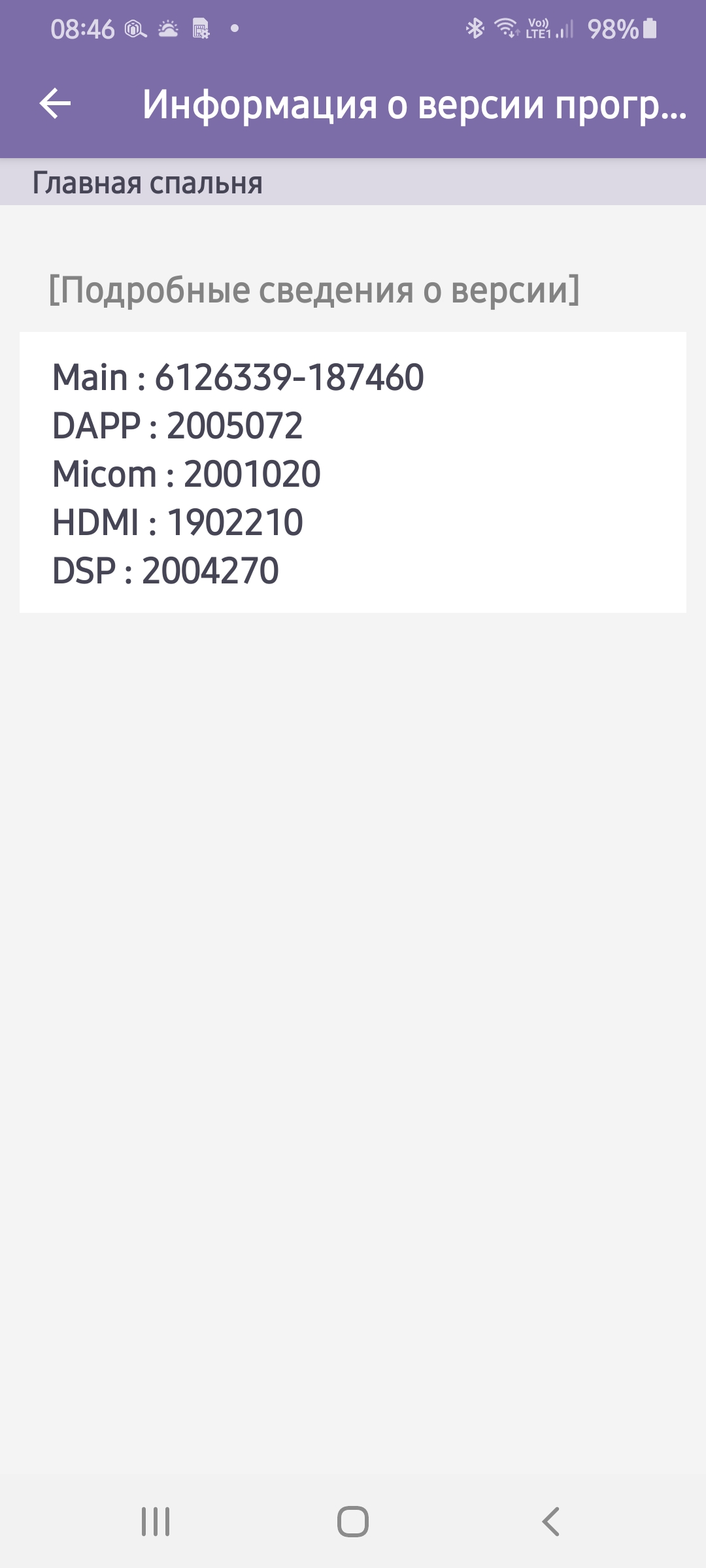
Task: Tap the system back button
Action: [550, 1522]
